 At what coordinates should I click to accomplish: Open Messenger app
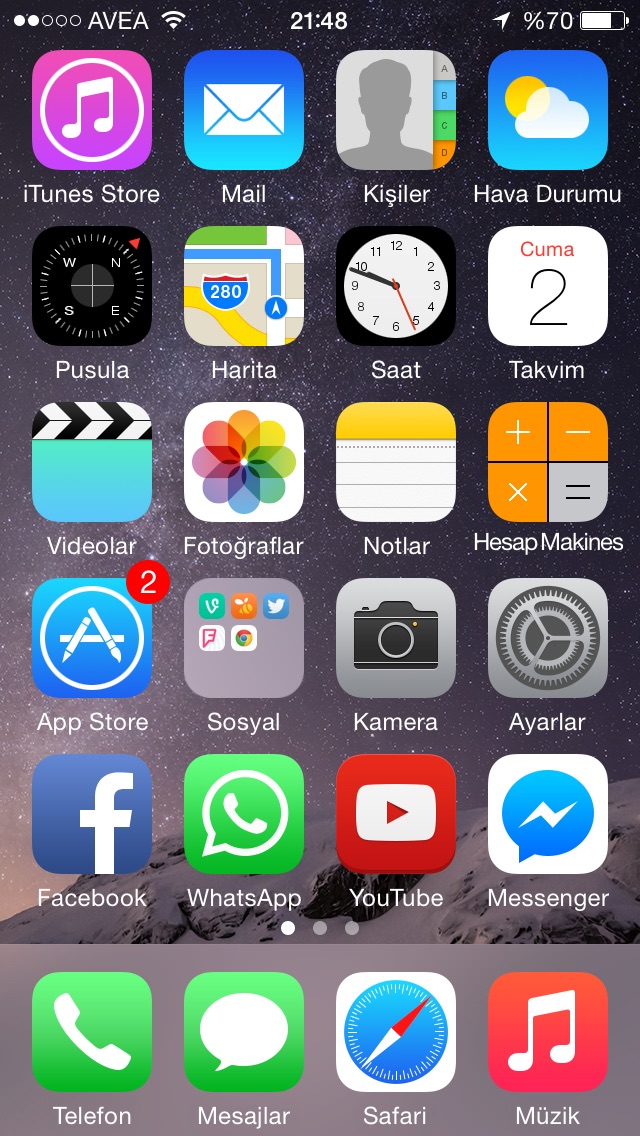(x=548, y=814)
